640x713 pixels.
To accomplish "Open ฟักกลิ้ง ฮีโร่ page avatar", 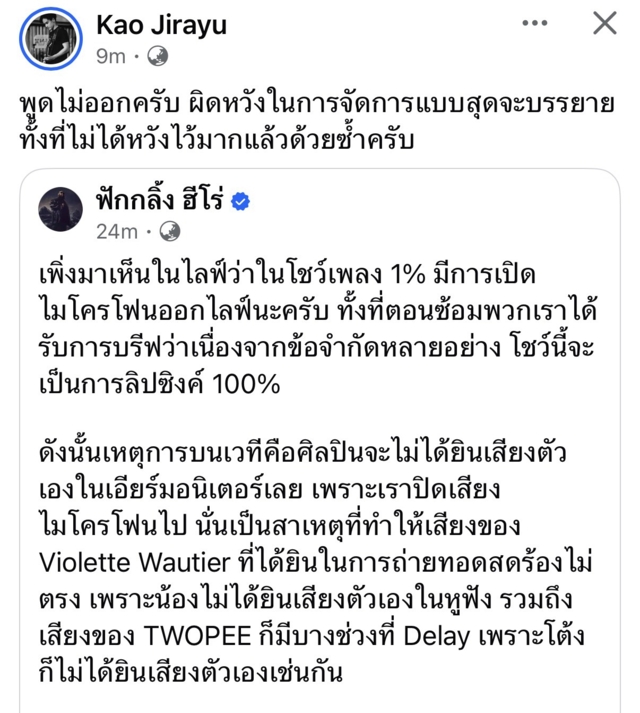I will 59,209.
